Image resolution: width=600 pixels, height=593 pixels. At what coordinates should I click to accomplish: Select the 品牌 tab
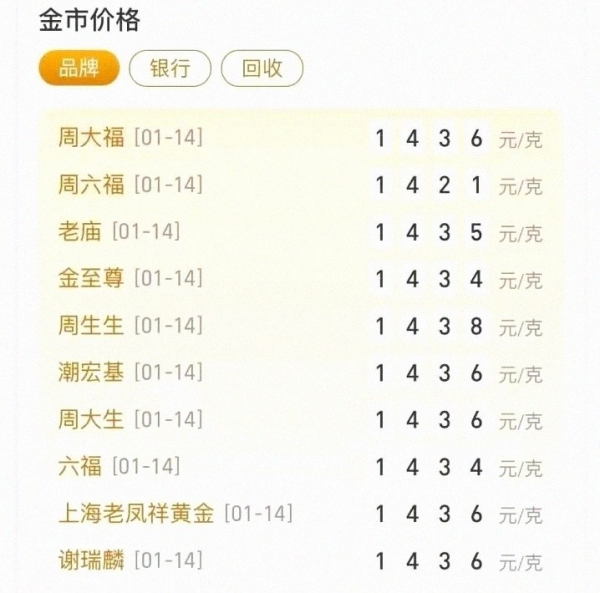[79, 68]
